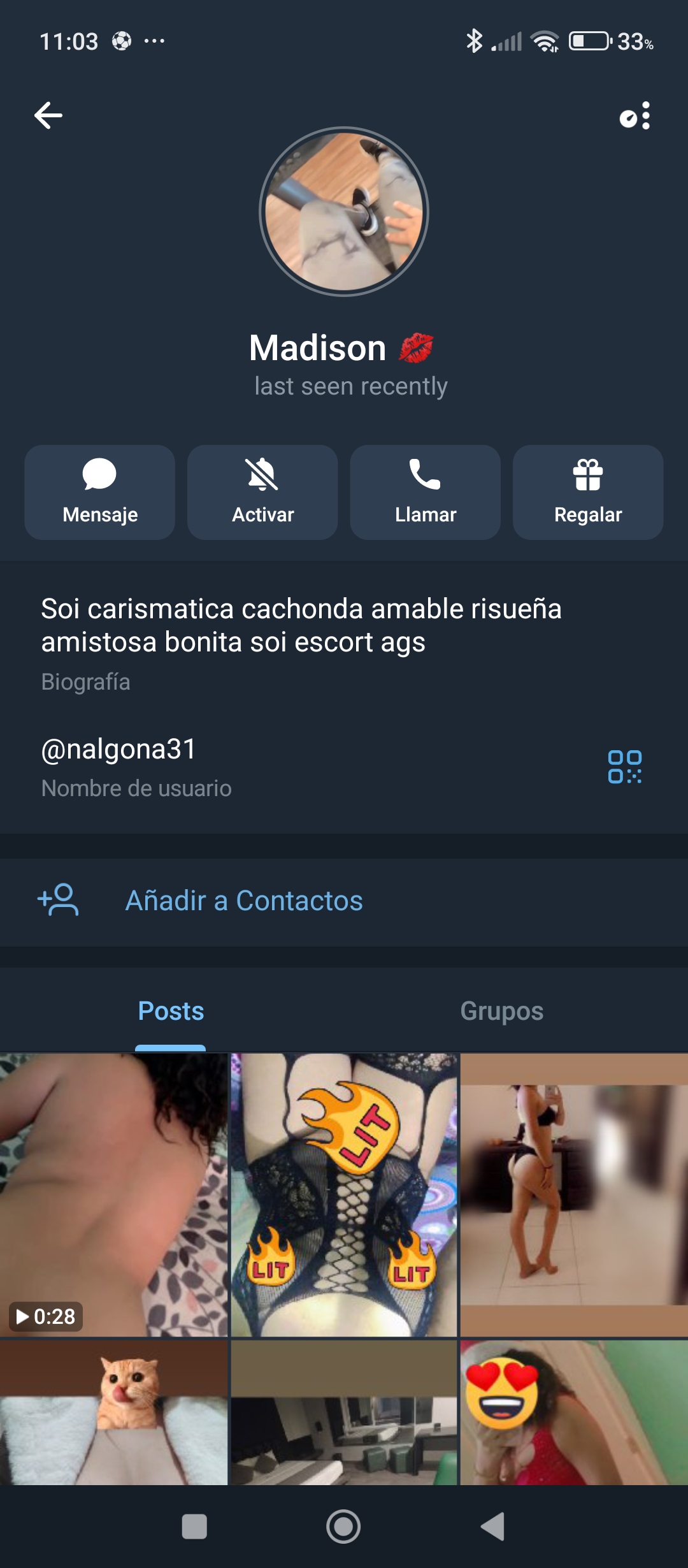
Task: Open the post with heart-eyes emoji
Action: (x=573, y=1411)
